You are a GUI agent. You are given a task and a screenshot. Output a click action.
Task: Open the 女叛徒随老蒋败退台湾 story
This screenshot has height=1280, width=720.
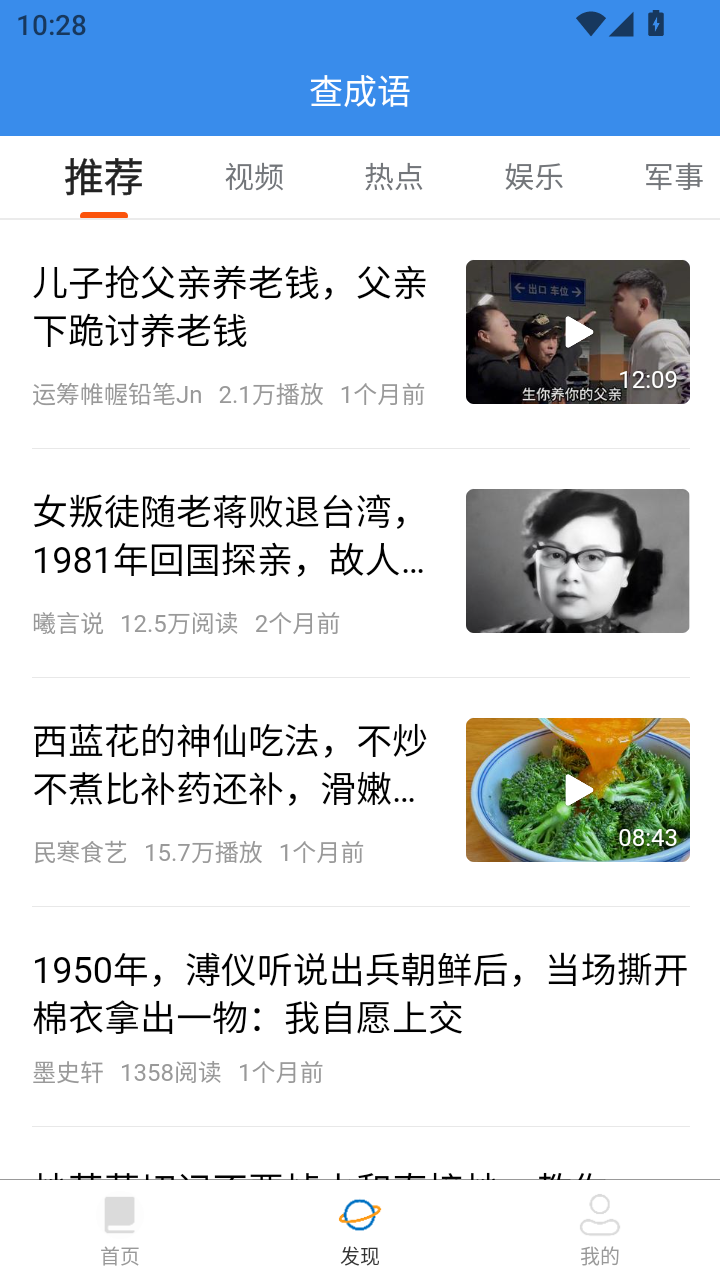click(230, 537)
